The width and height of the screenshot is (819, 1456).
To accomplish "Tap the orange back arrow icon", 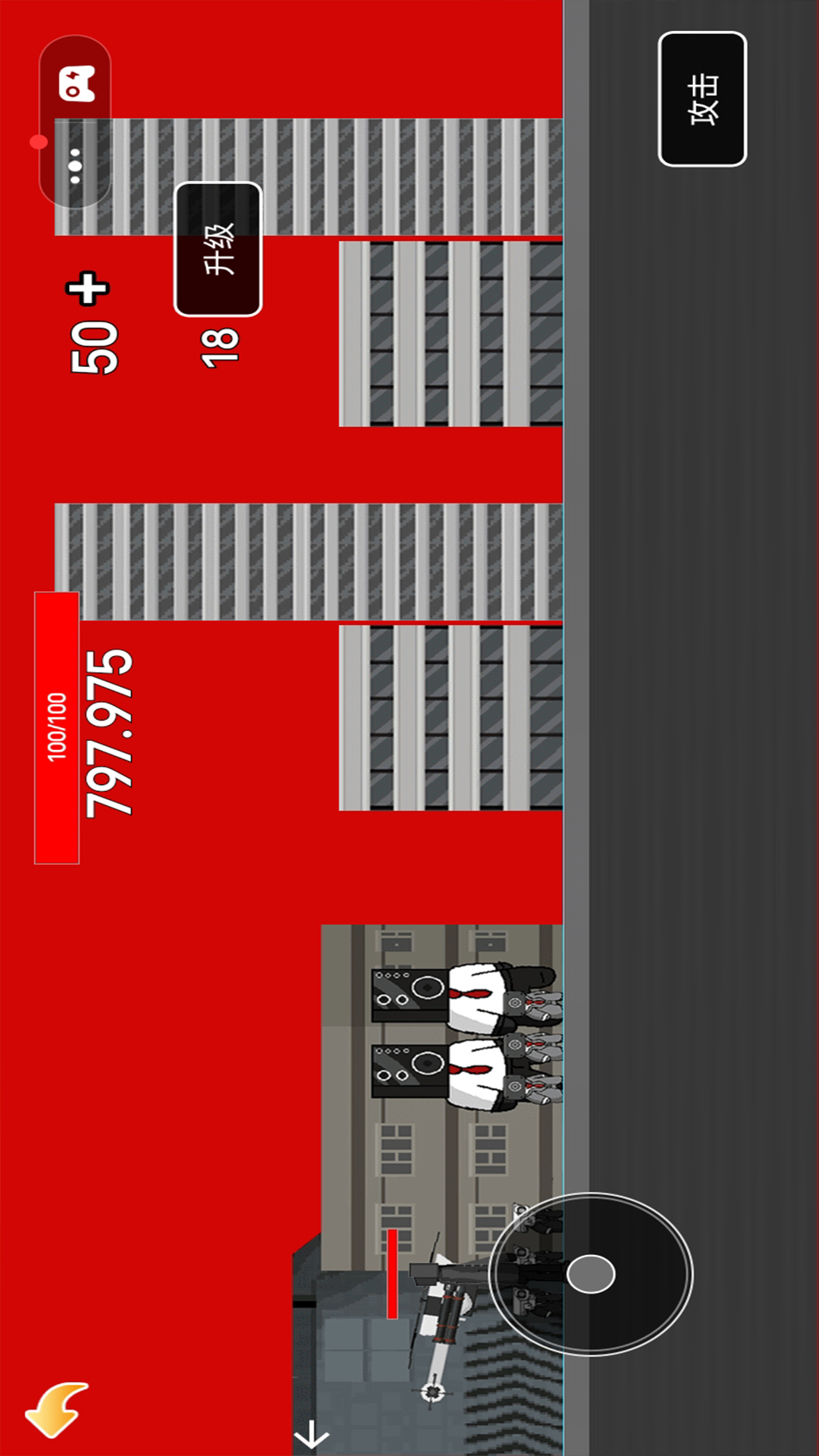I will pyautogui.click(x=57, y=1409).
